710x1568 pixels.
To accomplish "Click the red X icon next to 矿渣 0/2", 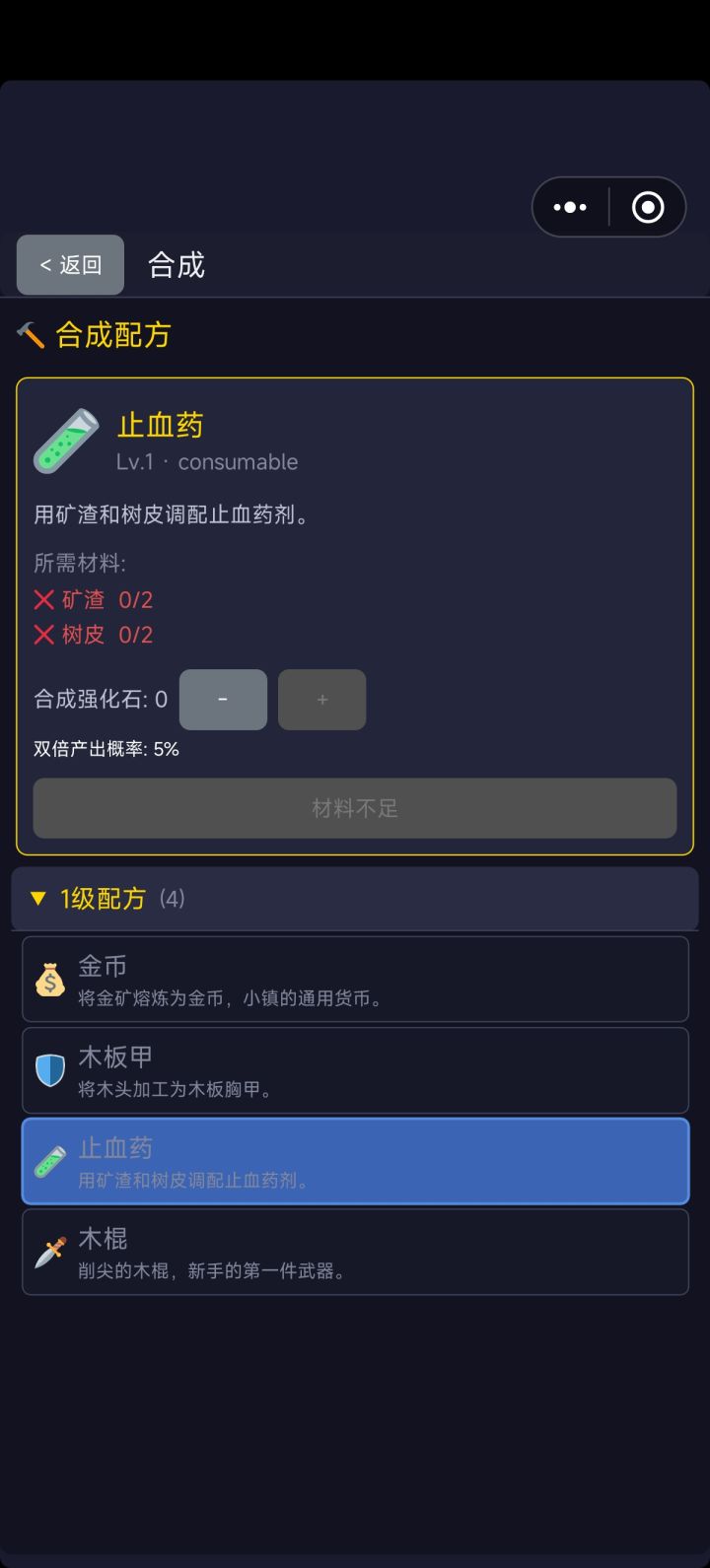I will [43, 599].
